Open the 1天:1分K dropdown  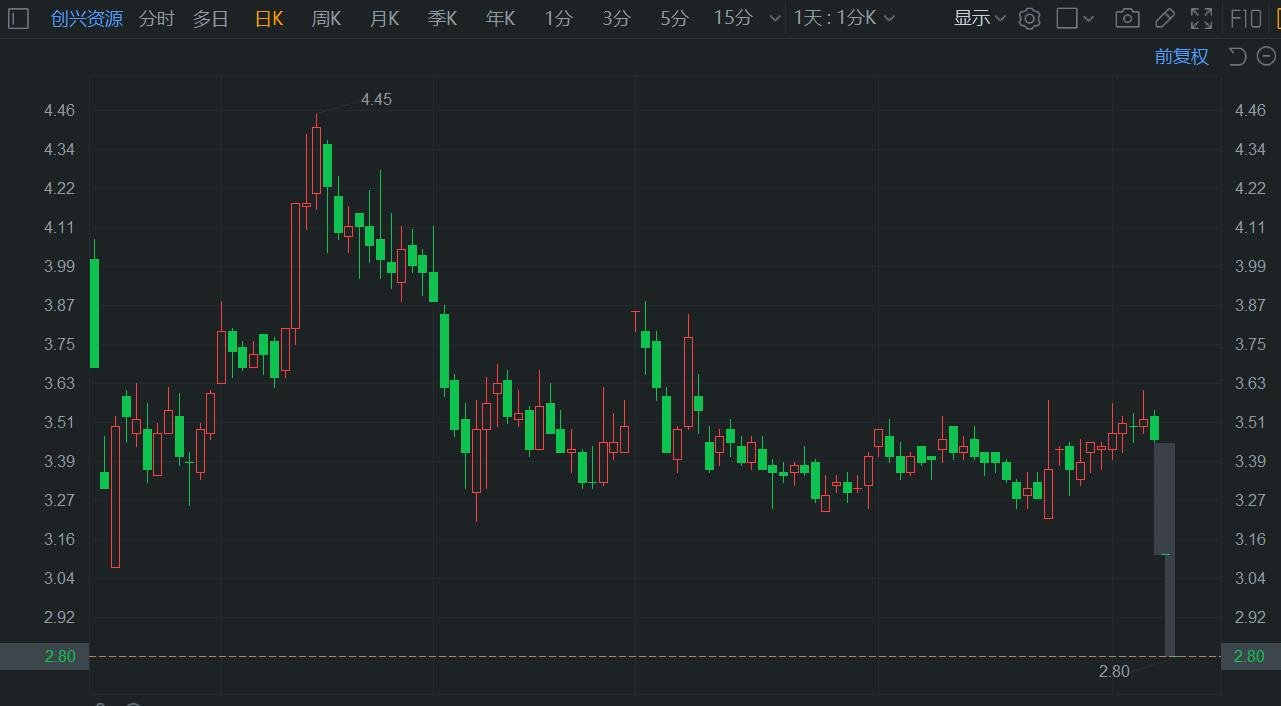coord(843,18)
